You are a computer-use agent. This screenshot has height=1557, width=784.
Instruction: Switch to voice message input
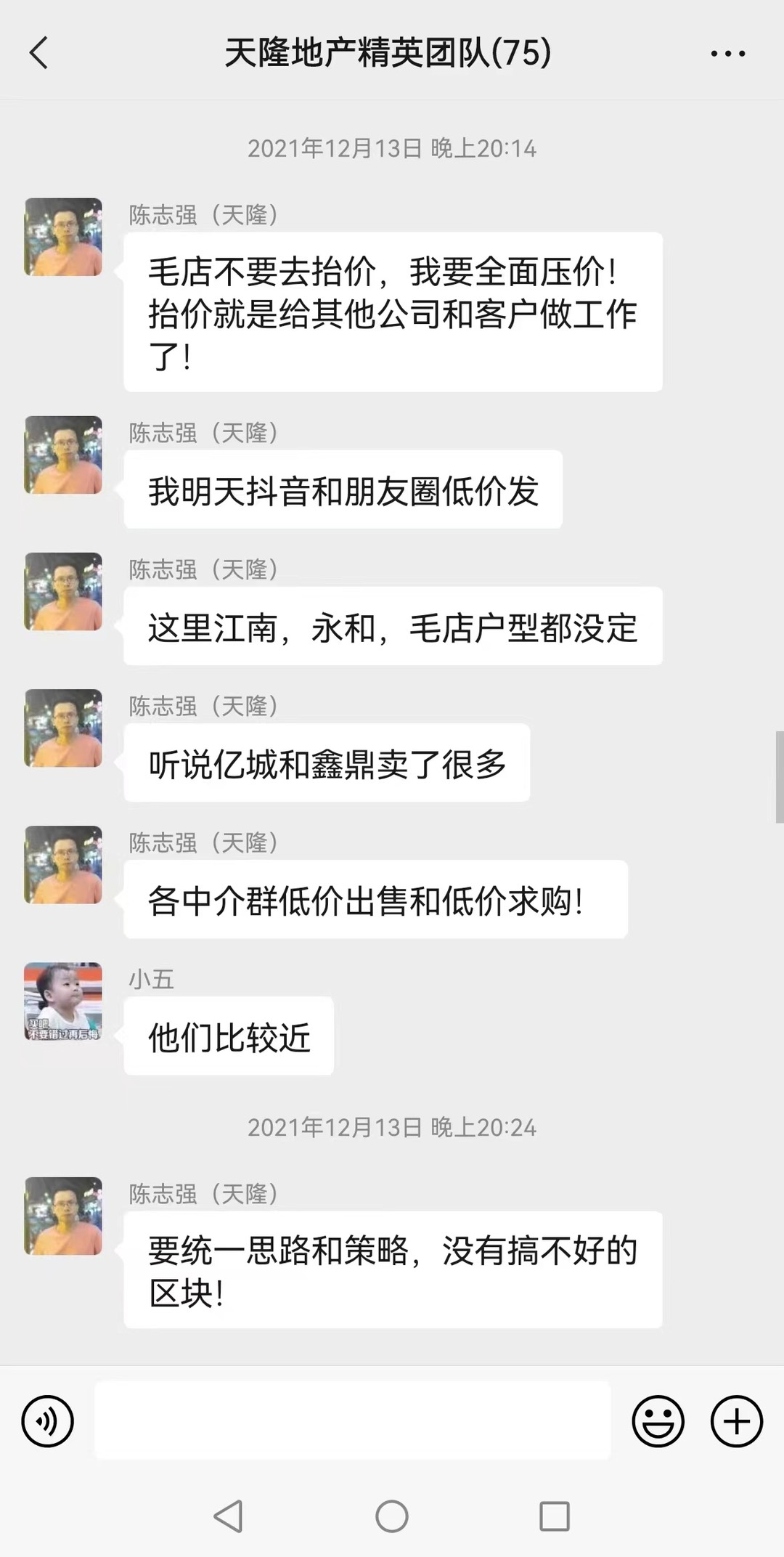48,1421
